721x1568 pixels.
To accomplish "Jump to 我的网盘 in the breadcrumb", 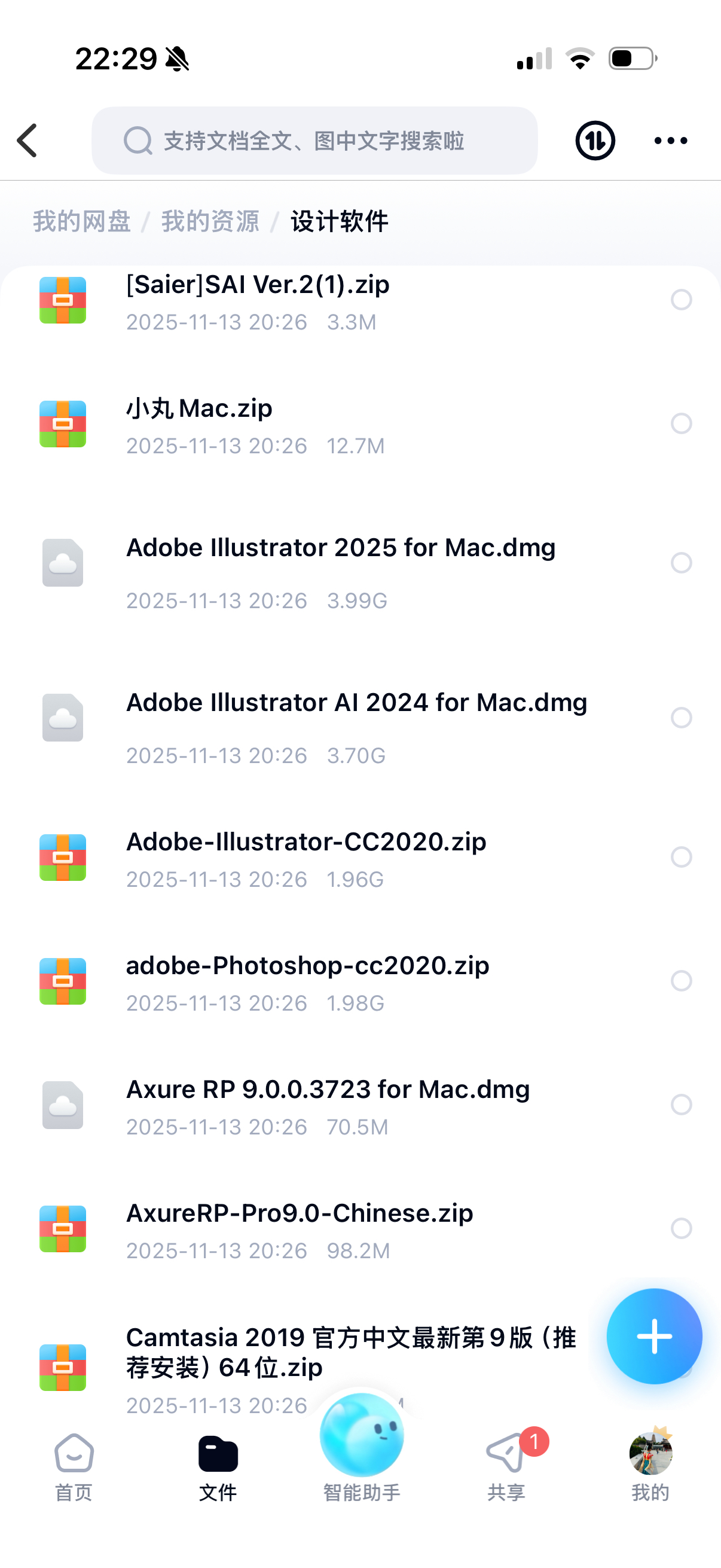I will tap(81, 221).
